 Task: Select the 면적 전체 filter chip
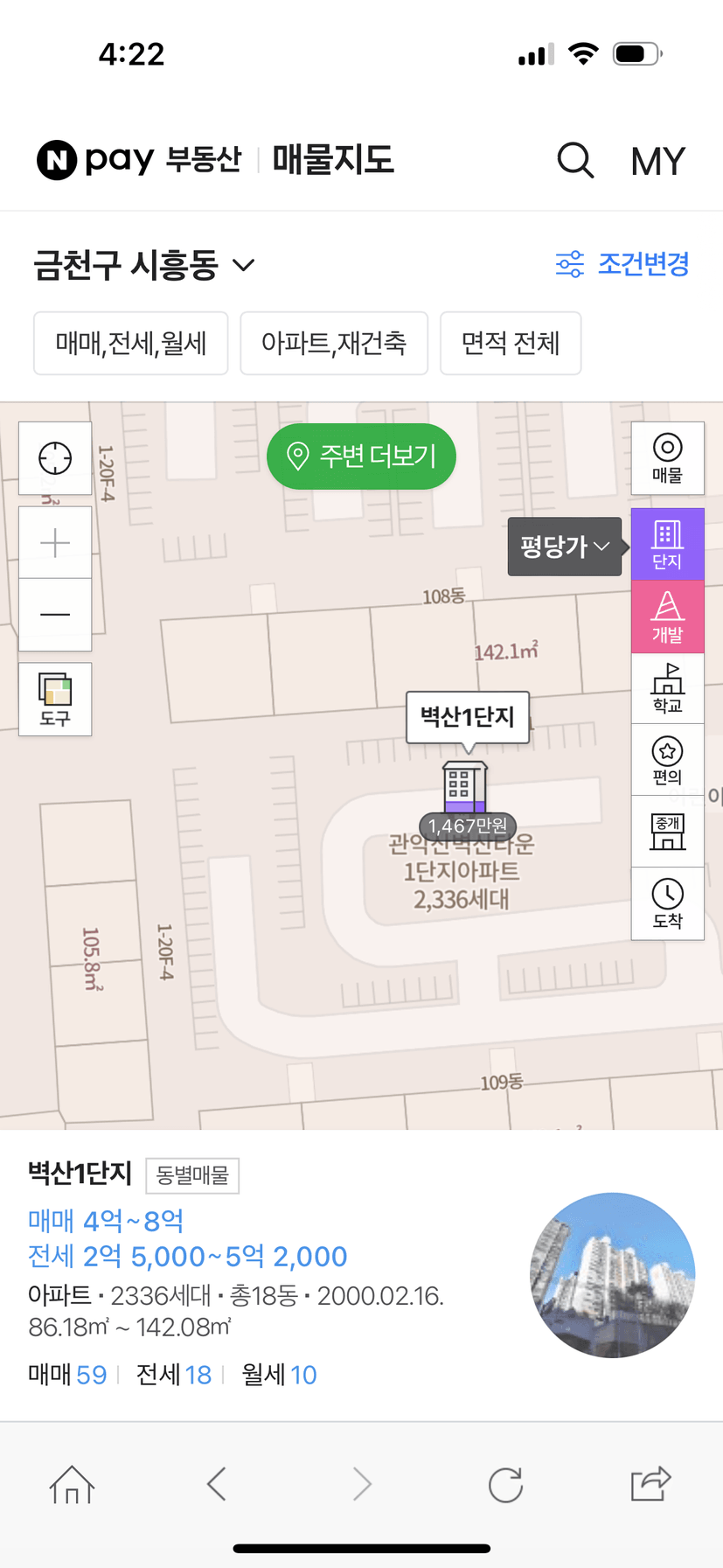[511, 343]
